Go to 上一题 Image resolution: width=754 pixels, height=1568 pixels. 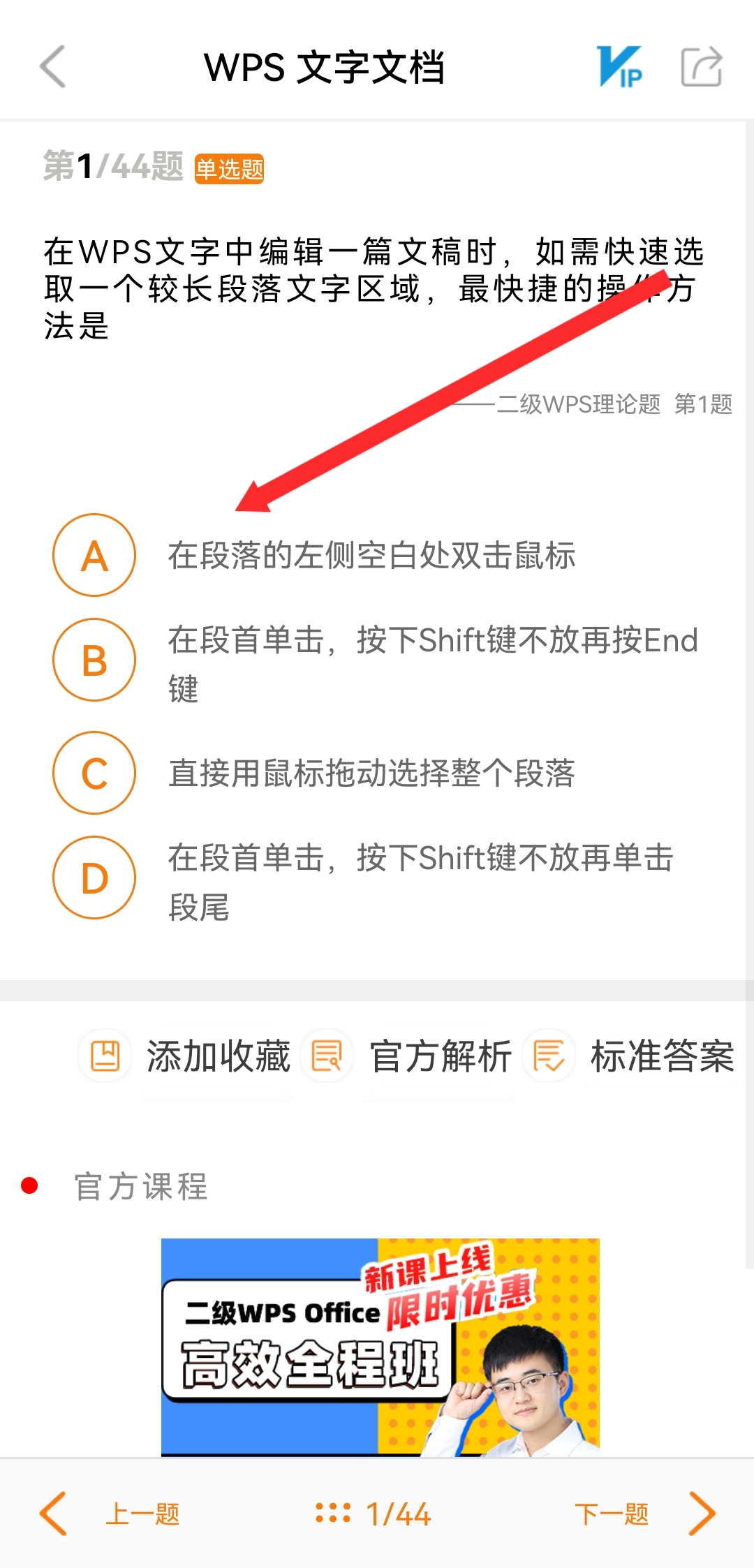[112, 1514]
